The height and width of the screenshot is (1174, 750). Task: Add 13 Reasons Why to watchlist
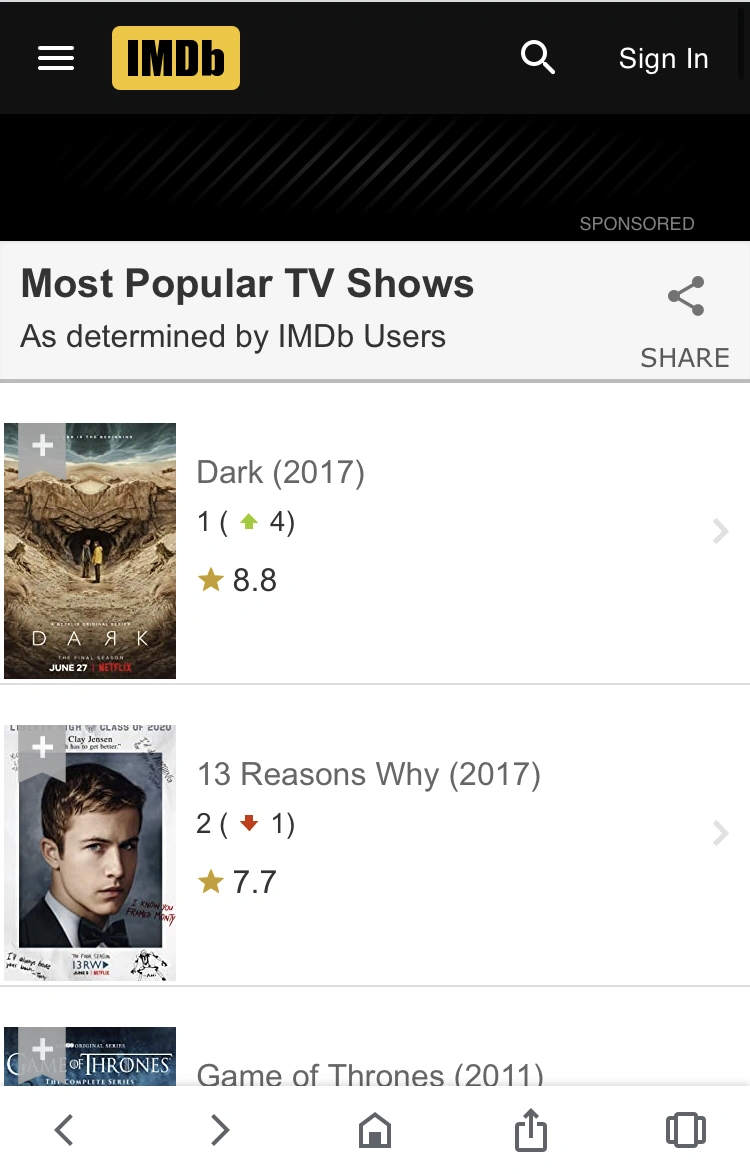pos(42,748)
